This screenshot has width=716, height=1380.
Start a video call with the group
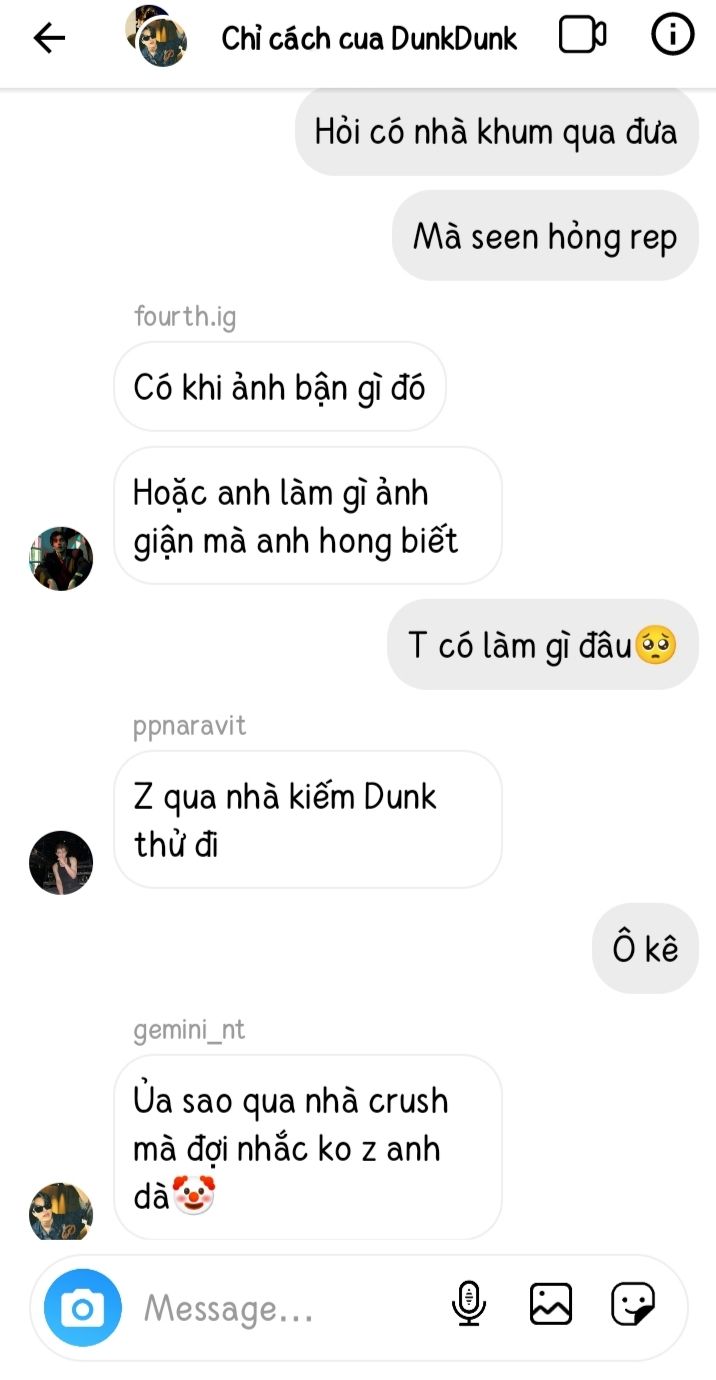[x=582, y=36]
